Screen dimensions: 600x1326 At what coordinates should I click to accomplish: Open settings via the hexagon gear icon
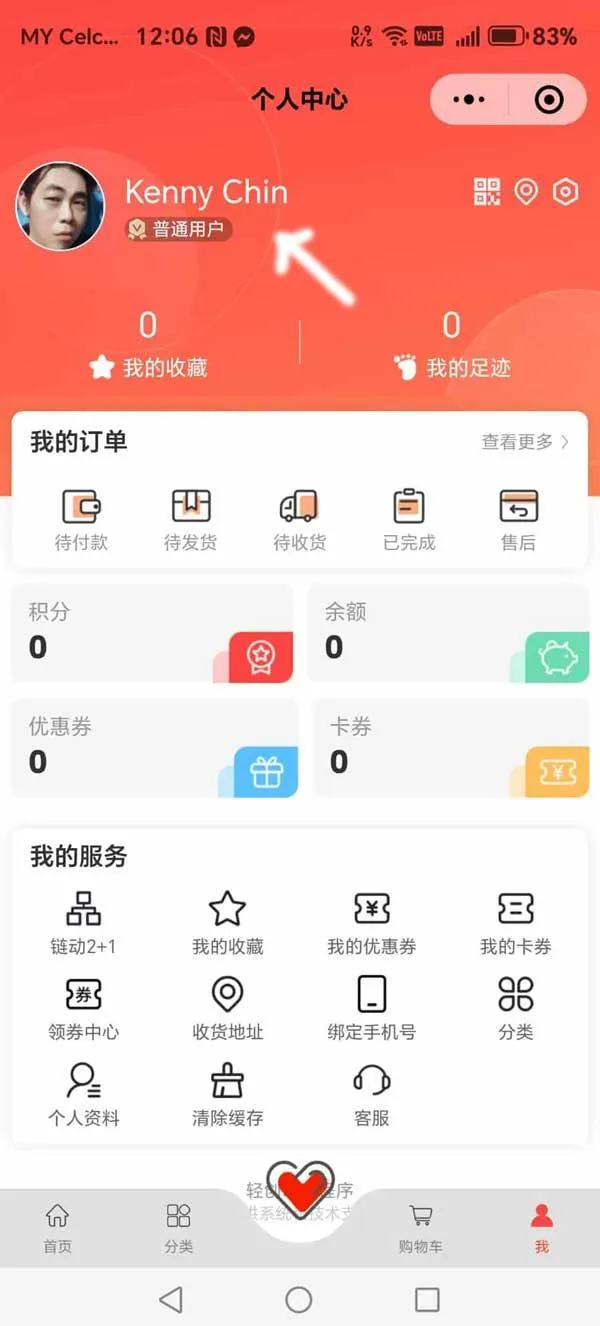[x=566, y=192]
